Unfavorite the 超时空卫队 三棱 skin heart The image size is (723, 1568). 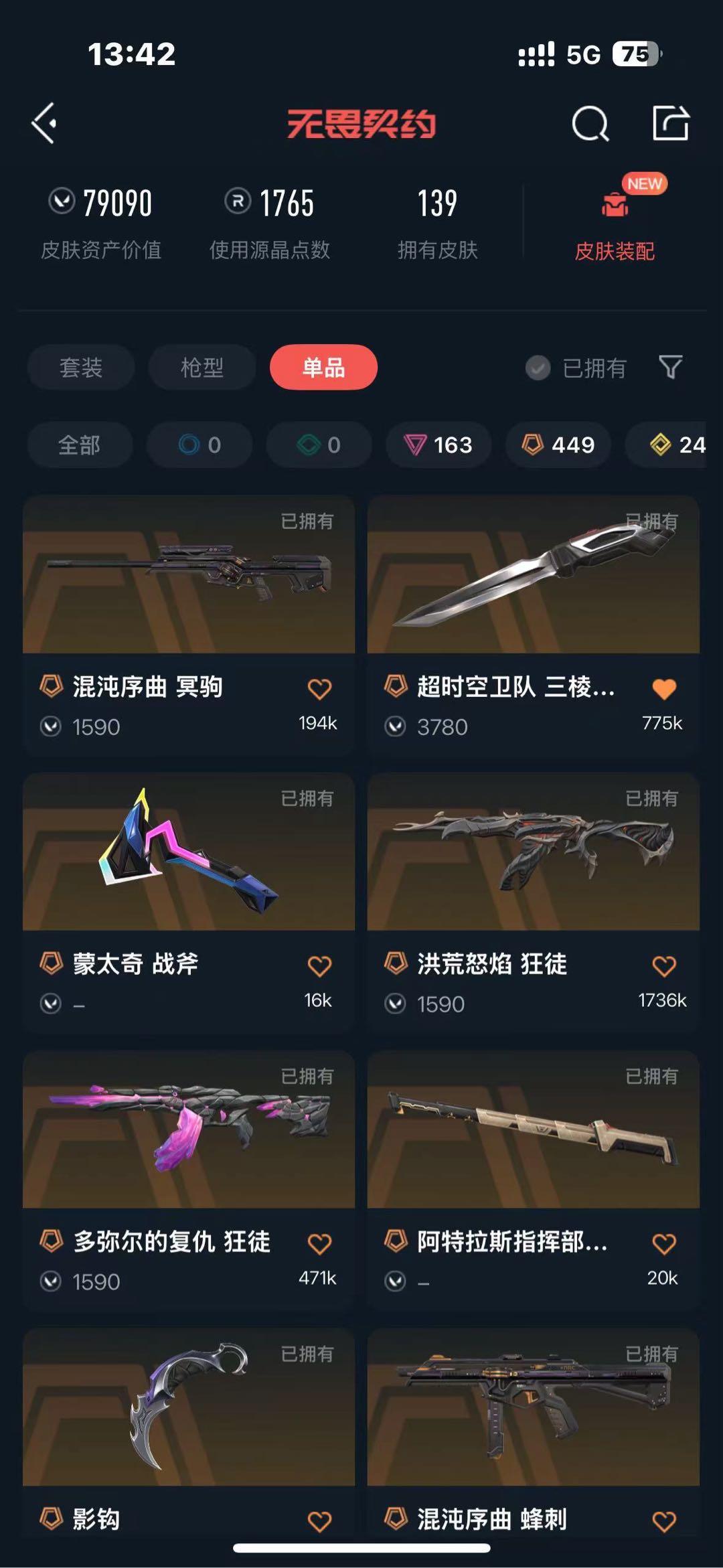664,688
